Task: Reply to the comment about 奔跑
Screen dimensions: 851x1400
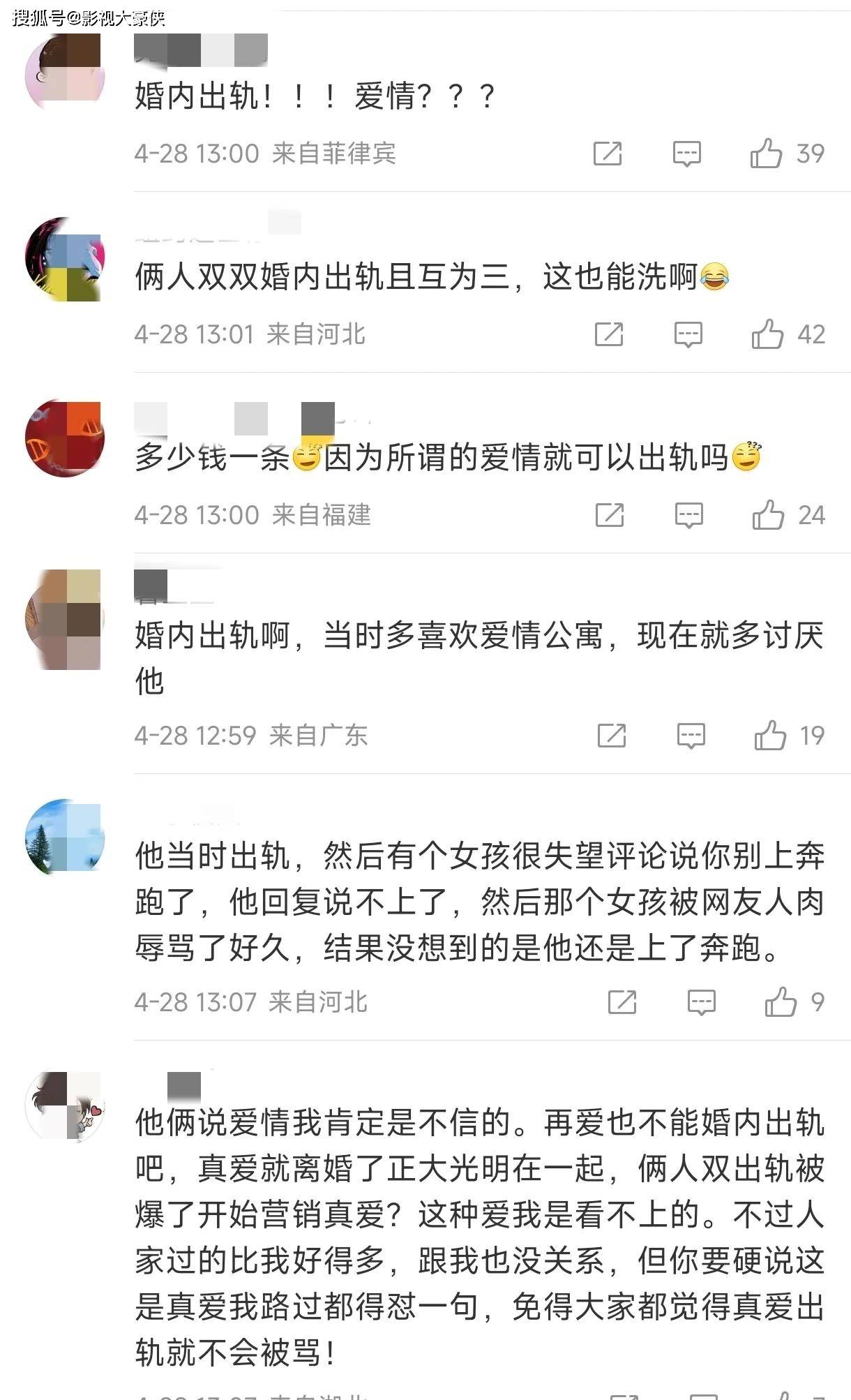Action: (701, 1002)
